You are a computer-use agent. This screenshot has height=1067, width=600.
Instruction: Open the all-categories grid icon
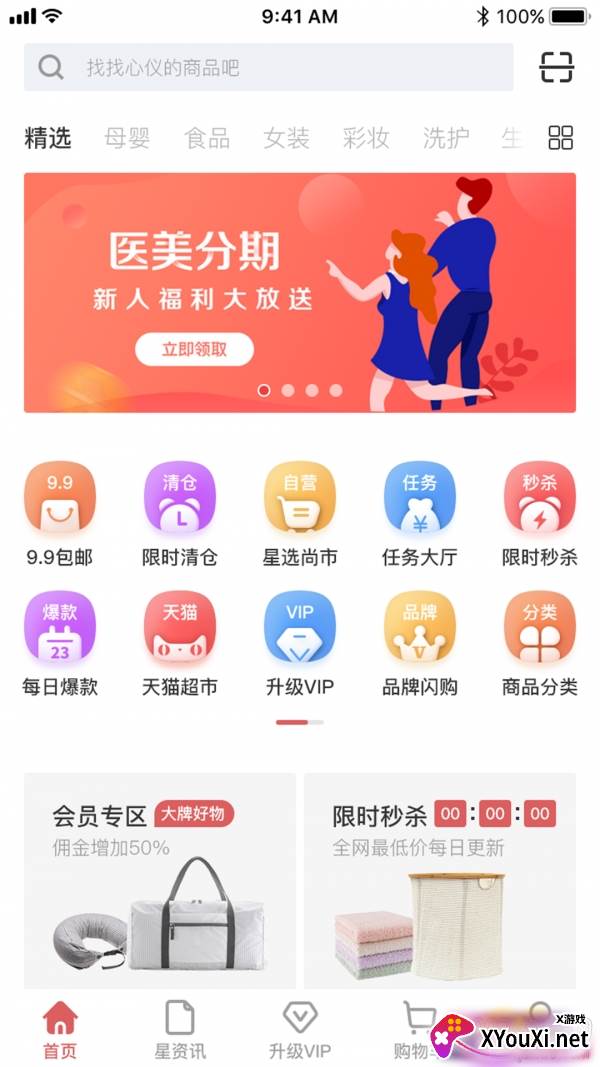[561, 137]
